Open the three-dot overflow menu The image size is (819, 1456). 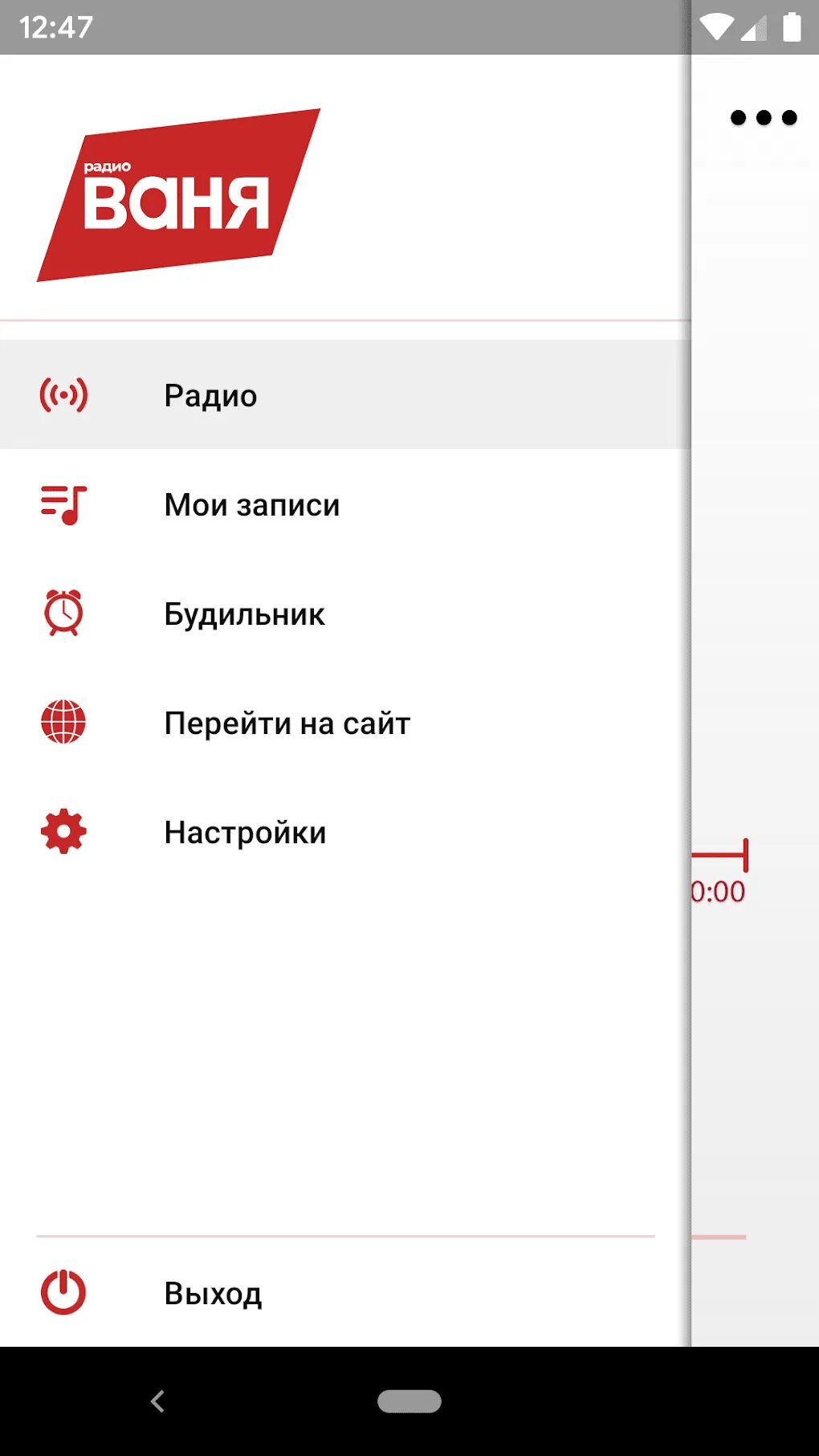point(761,117)
